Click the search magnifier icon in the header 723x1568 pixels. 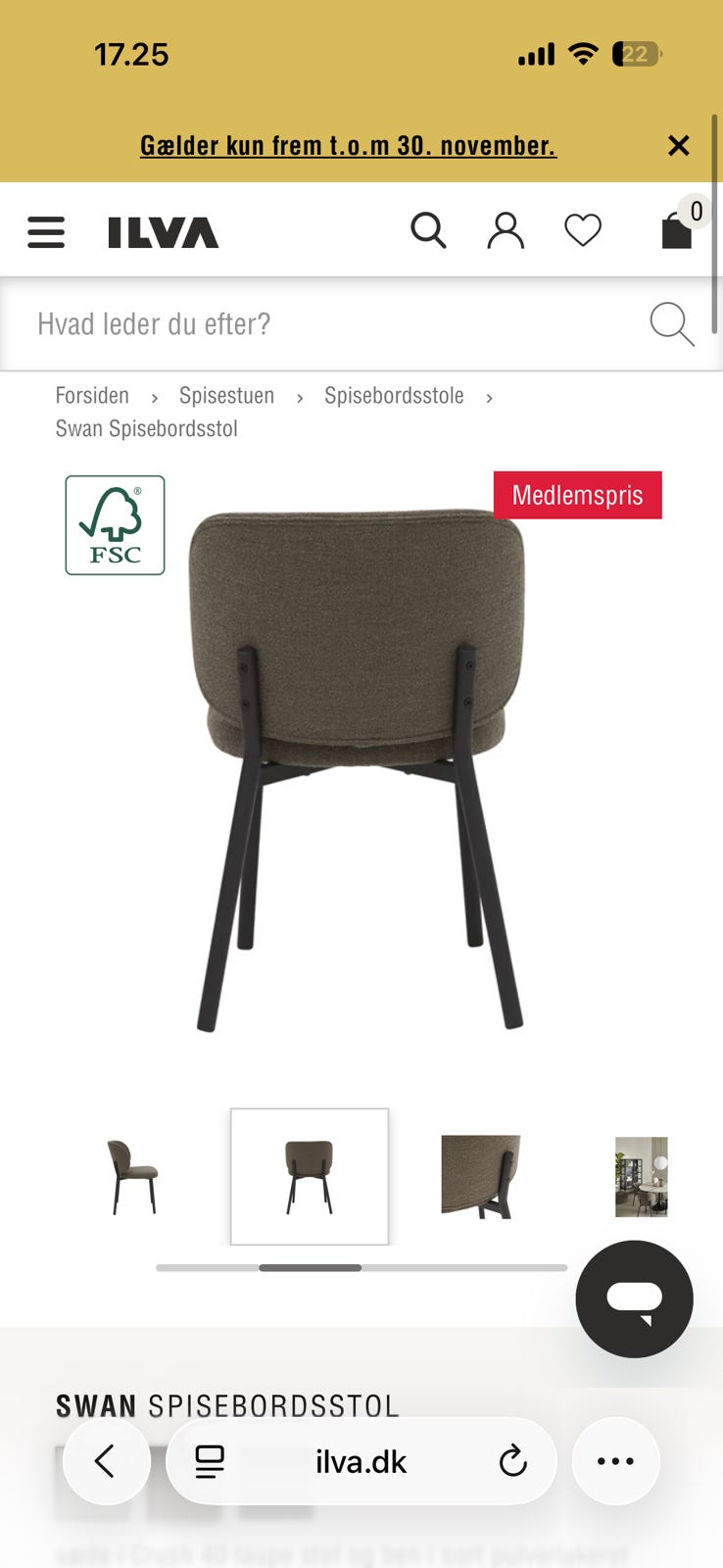(x=429, y=230)
